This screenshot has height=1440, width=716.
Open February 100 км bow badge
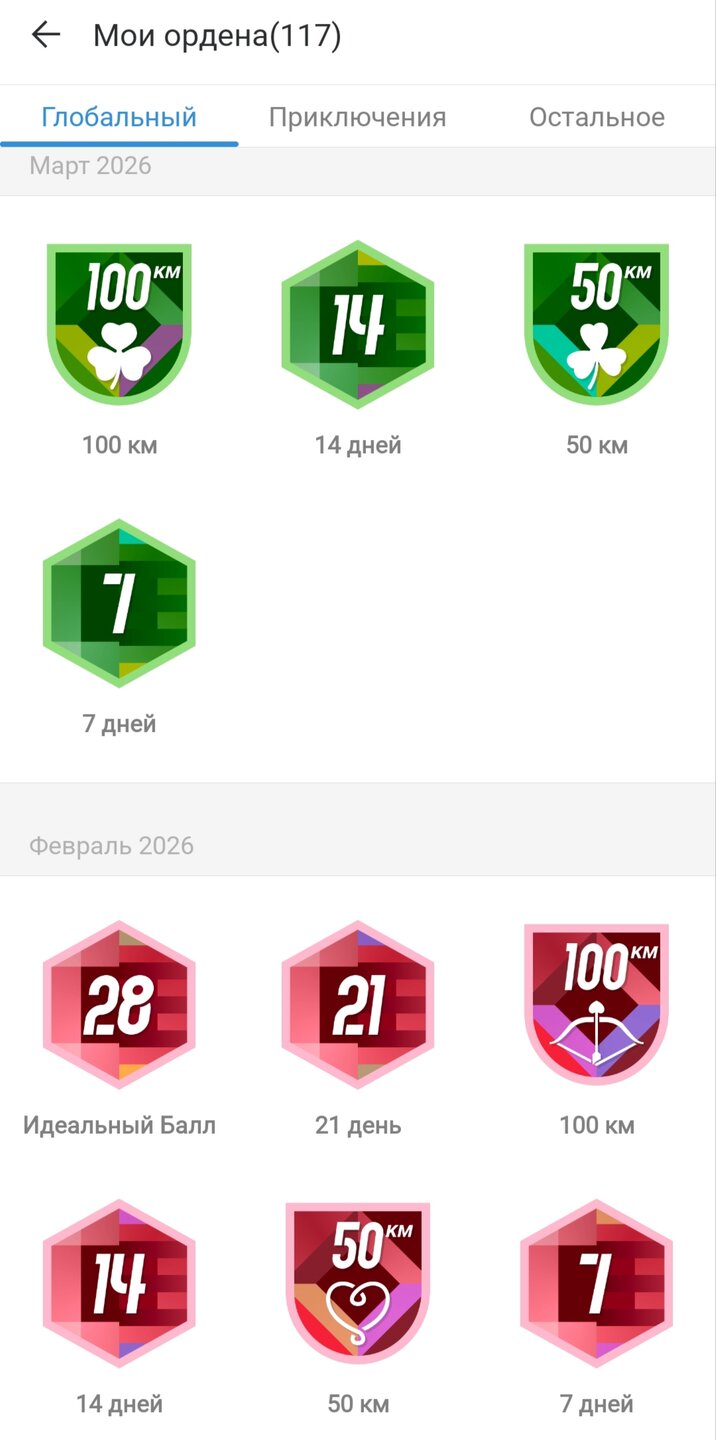pyautogui.click(x=597, y=1004)
